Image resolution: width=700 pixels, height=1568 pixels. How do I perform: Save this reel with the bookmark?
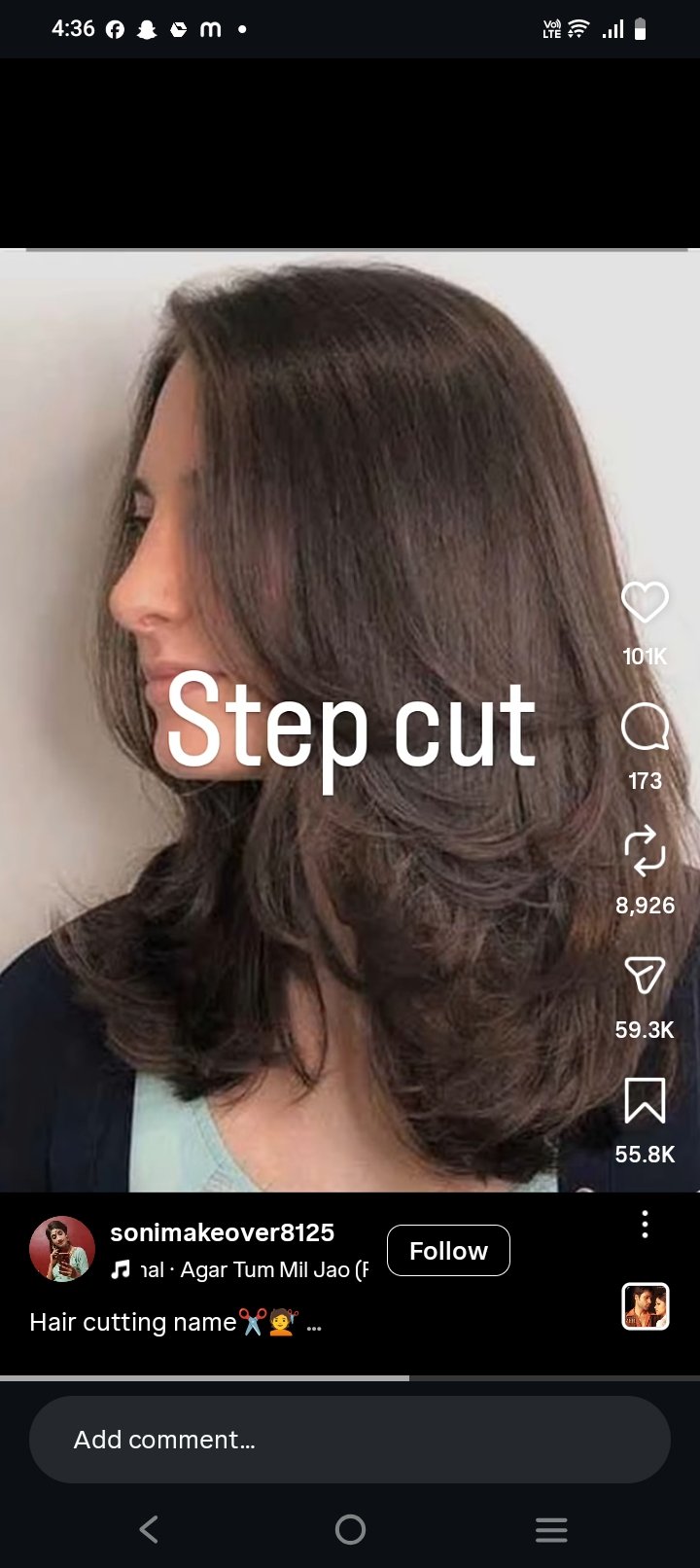click(x=645, y=1100)
